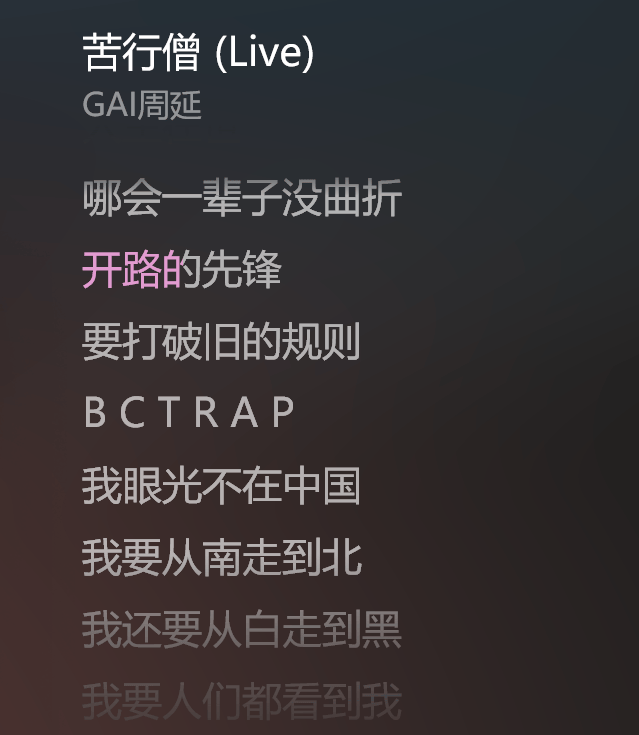
Task: Open artist GAI周延's page
Action: 142,105
